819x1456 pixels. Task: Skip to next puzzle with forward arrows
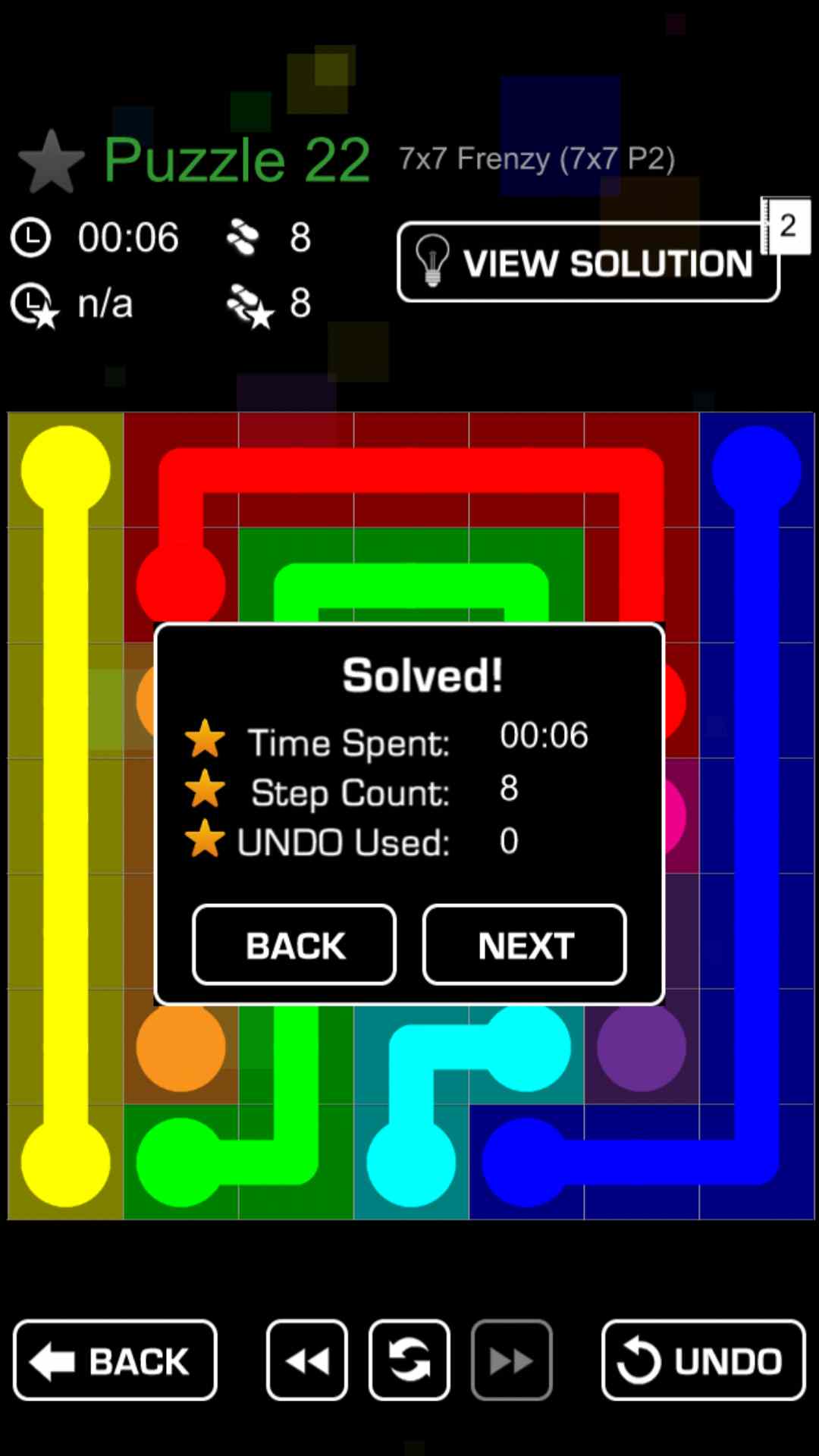(512, 1360)
